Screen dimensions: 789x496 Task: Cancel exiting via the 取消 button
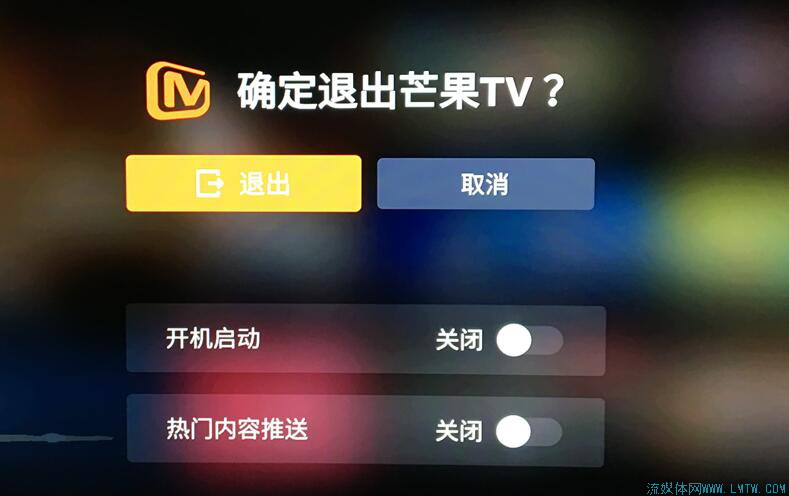coord(485,184)
